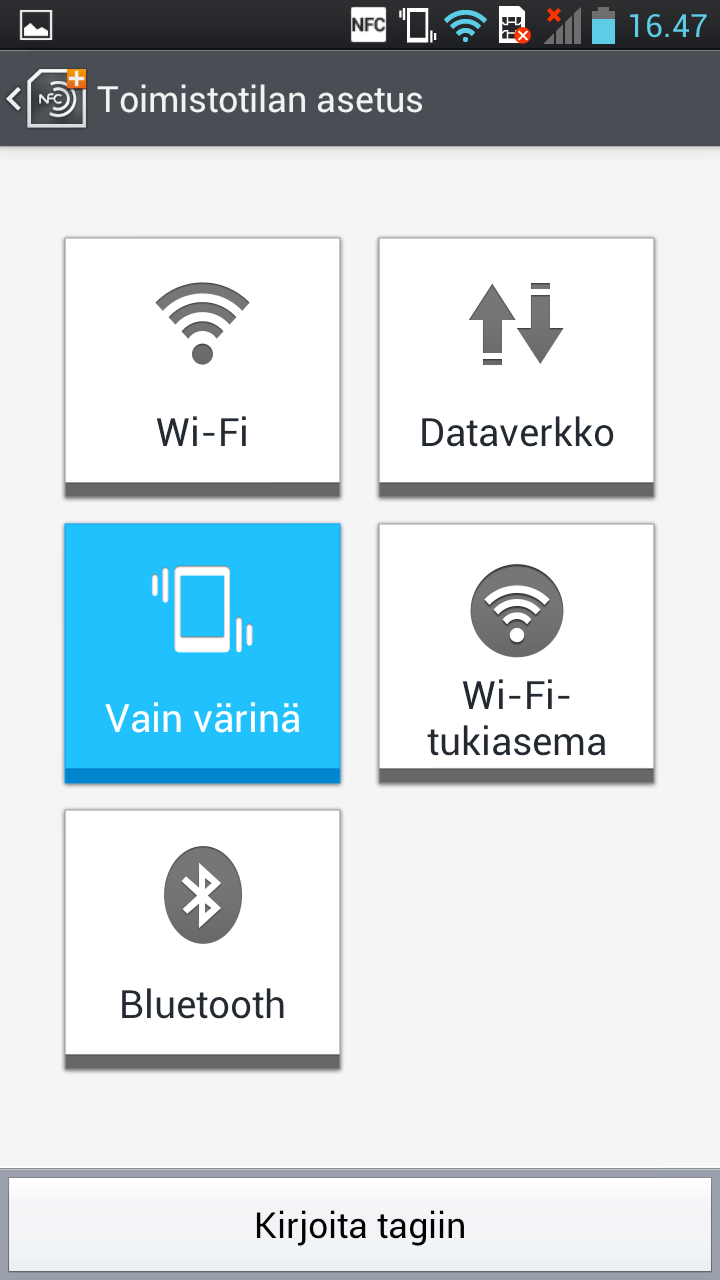Toggle the Wi-Fi-tukiasema tile

[x=516, y=652]
